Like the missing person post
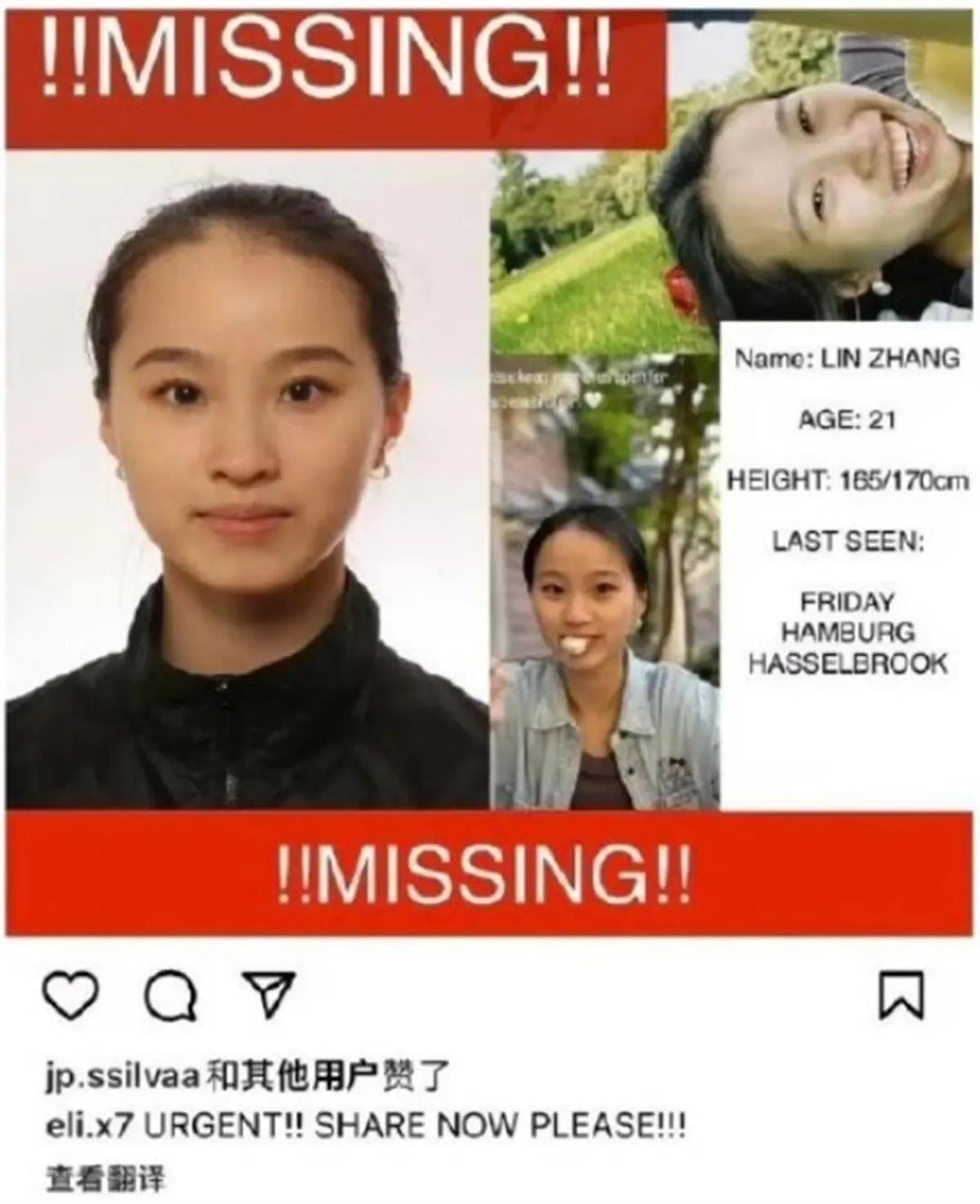The image size is (980, 1204). click(70, 995)
